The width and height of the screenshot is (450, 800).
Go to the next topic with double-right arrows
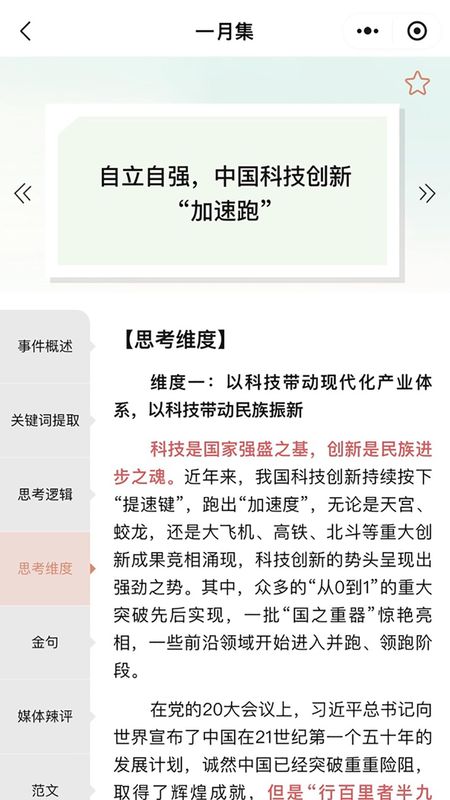coord(427,193)
